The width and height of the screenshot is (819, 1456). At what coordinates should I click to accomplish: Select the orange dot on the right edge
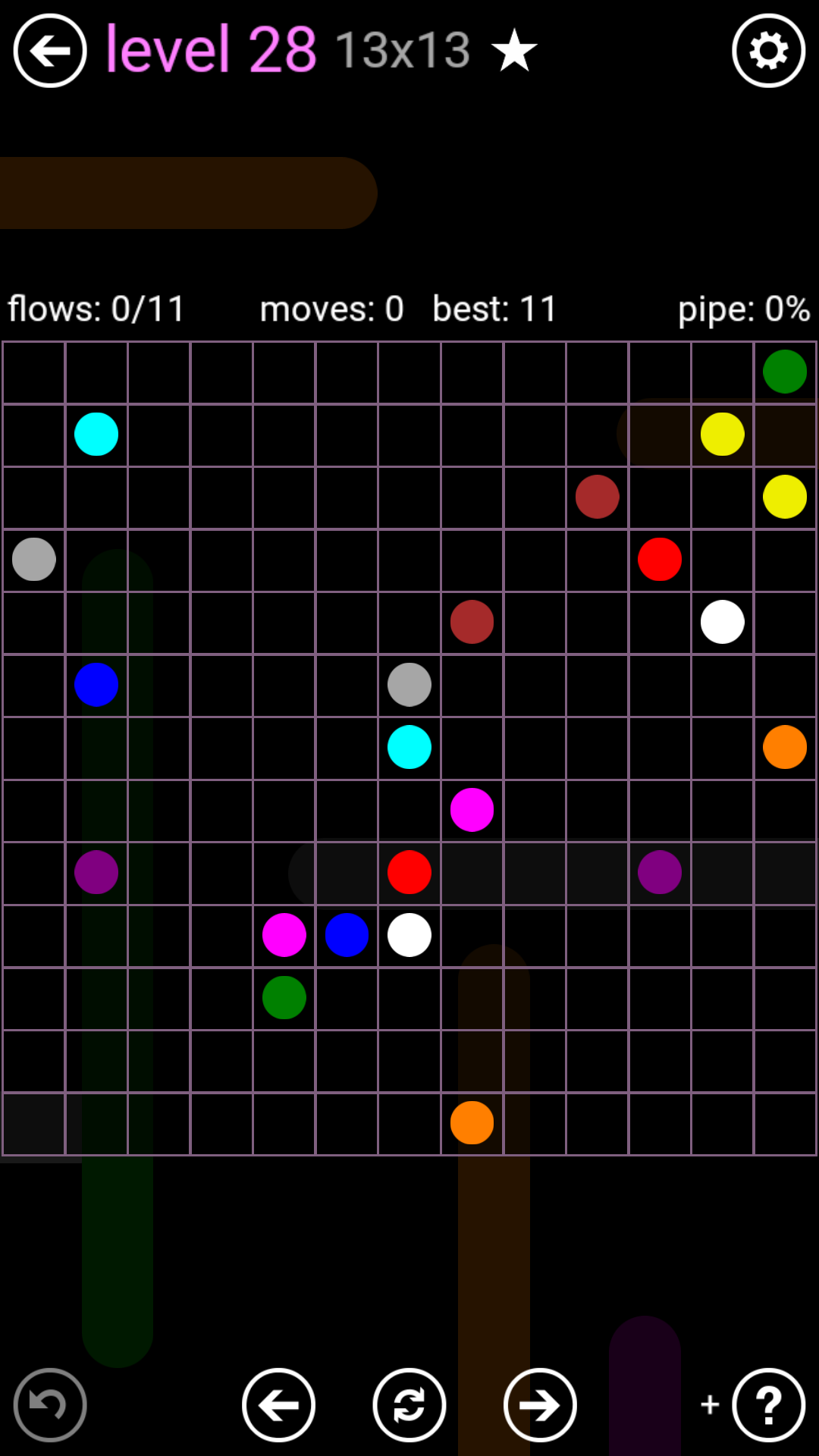784,747
